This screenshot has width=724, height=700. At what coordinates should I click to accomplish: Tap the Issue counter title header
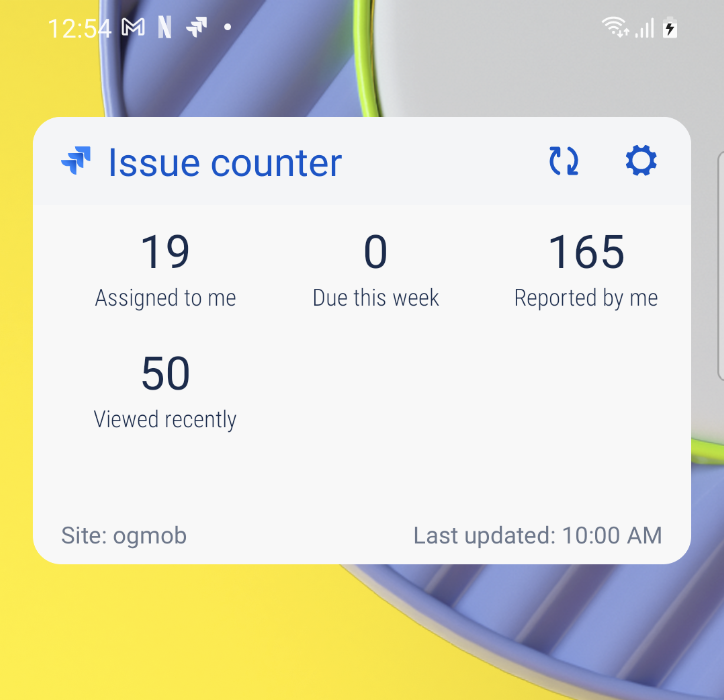pyautogui.click(x=224, y=162)
